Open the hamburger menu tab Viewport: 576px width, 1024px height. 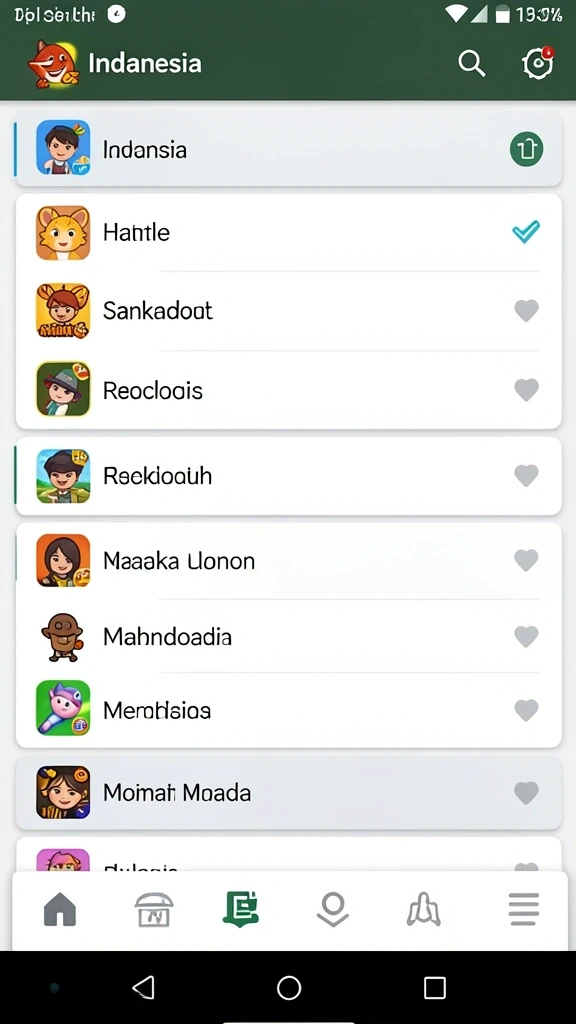(x=524, y=908)
